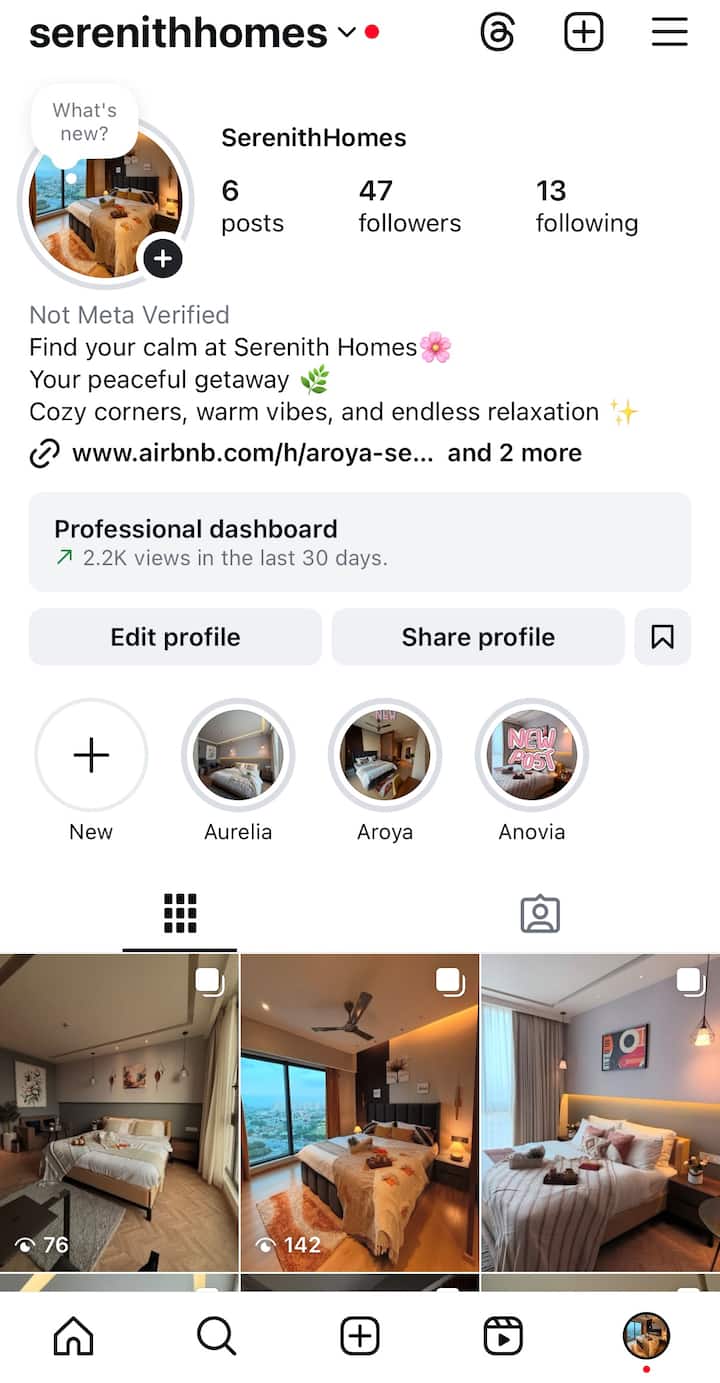
Task: Switch to the Reels tab
Action: (503, 1335)
